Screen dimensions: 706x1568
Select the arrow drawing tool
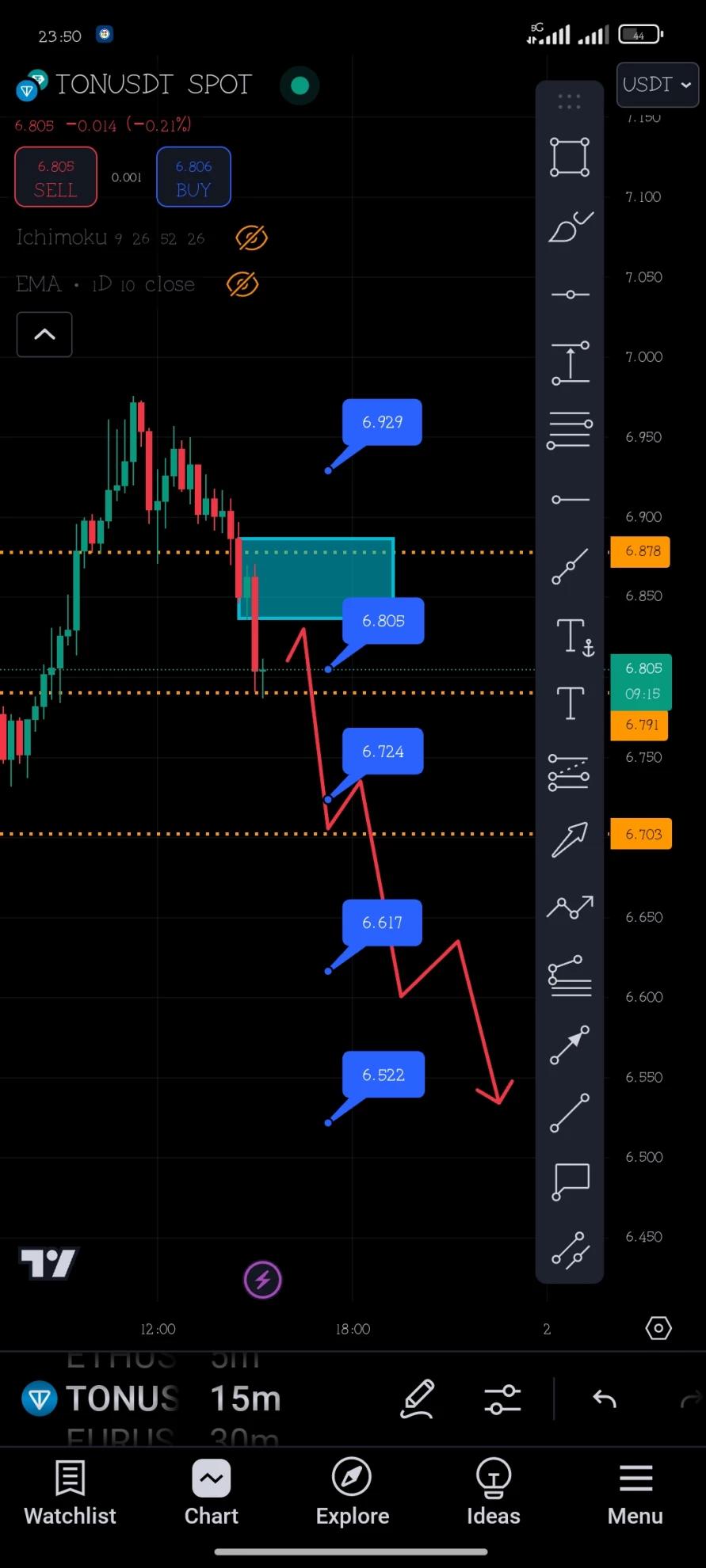(x=570, y=839)
